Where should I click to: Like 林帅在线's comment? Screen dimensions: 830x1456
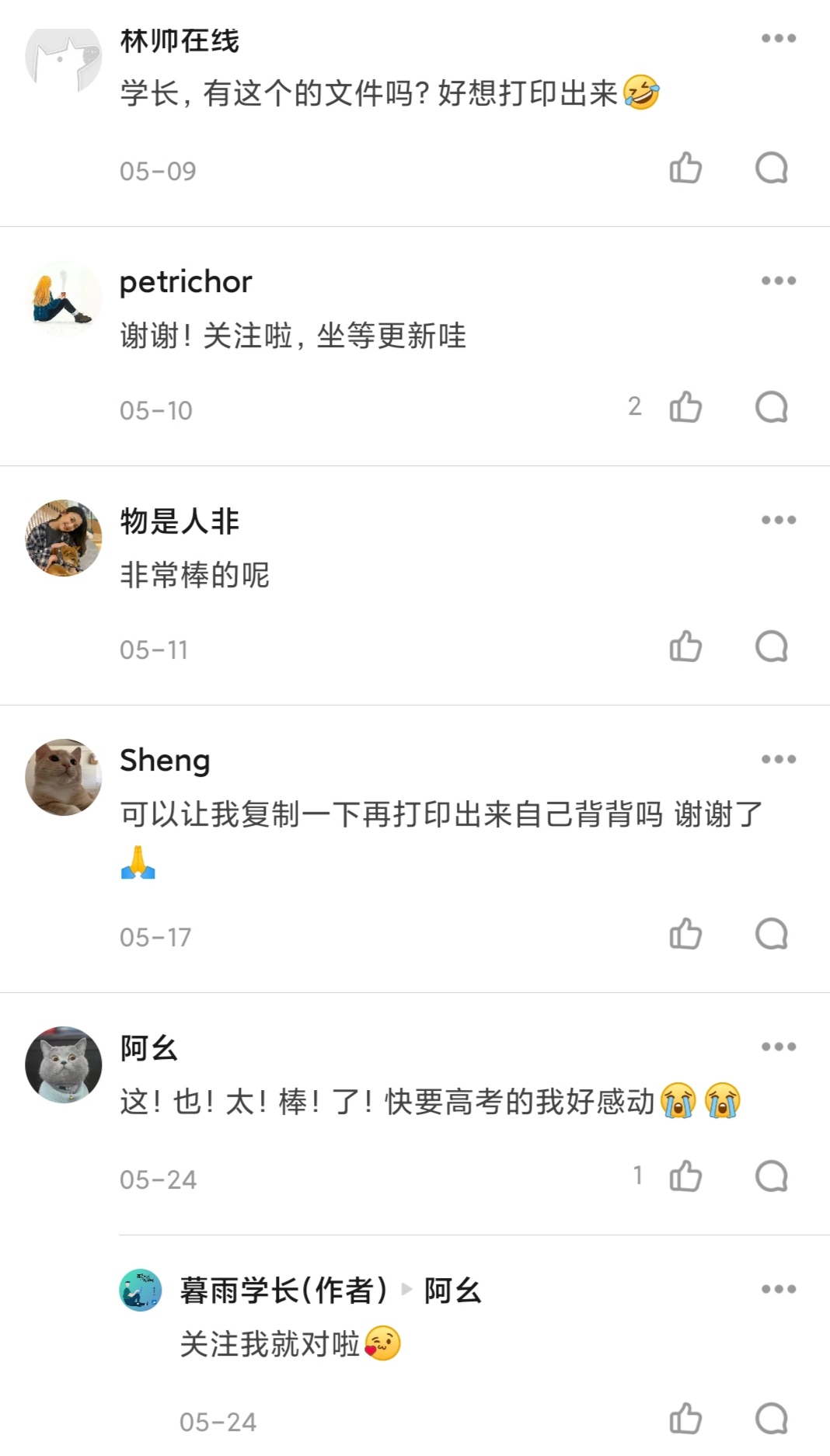click(685, 168)
